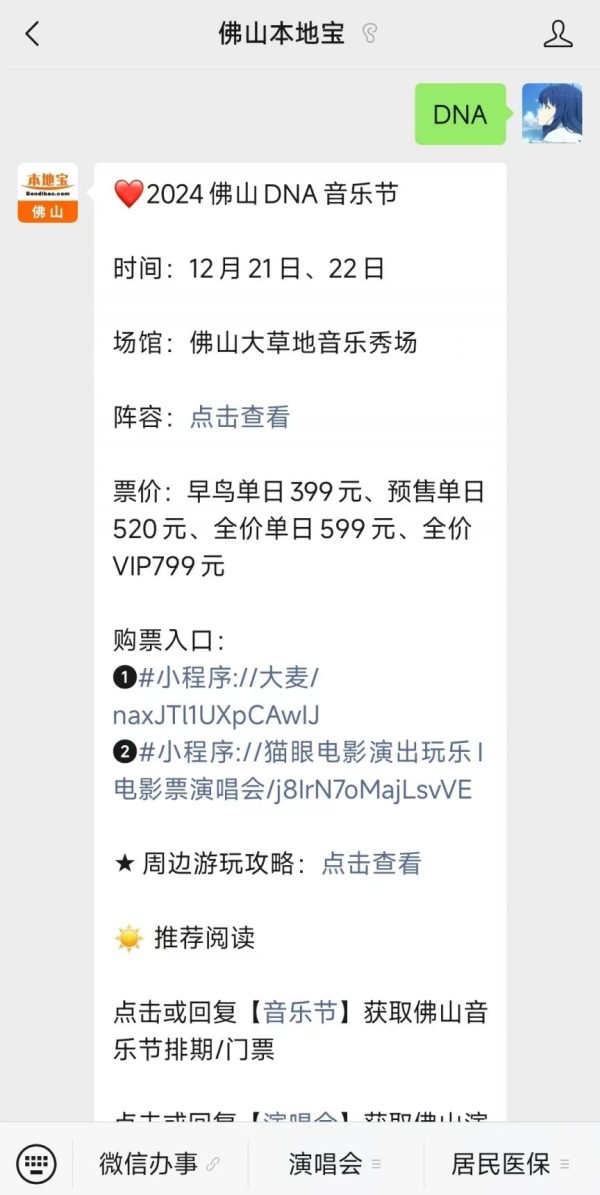Switch to keyboard input mode
Viewport: 600px width, 1195px height.
click(36, 1163)
